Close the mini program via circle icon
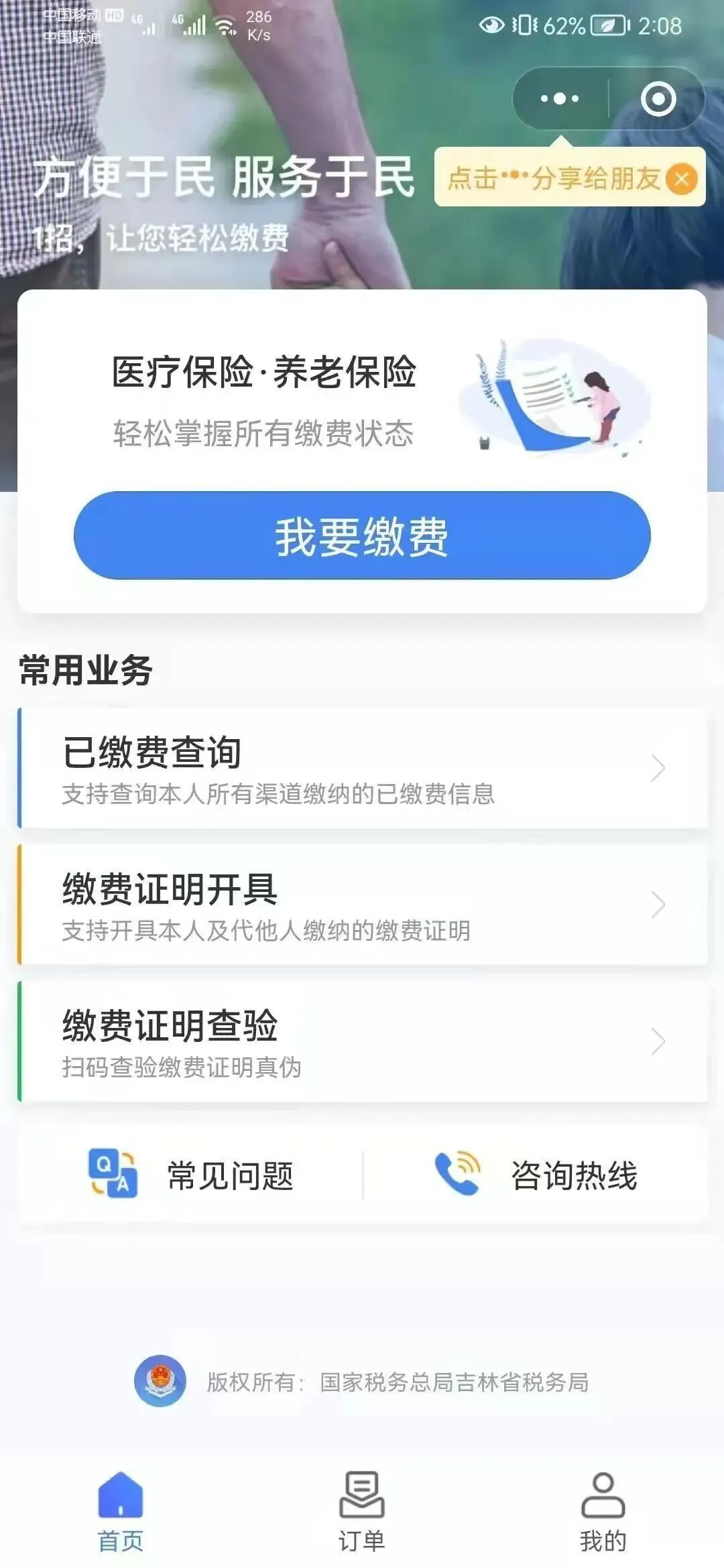 point(658,99)
